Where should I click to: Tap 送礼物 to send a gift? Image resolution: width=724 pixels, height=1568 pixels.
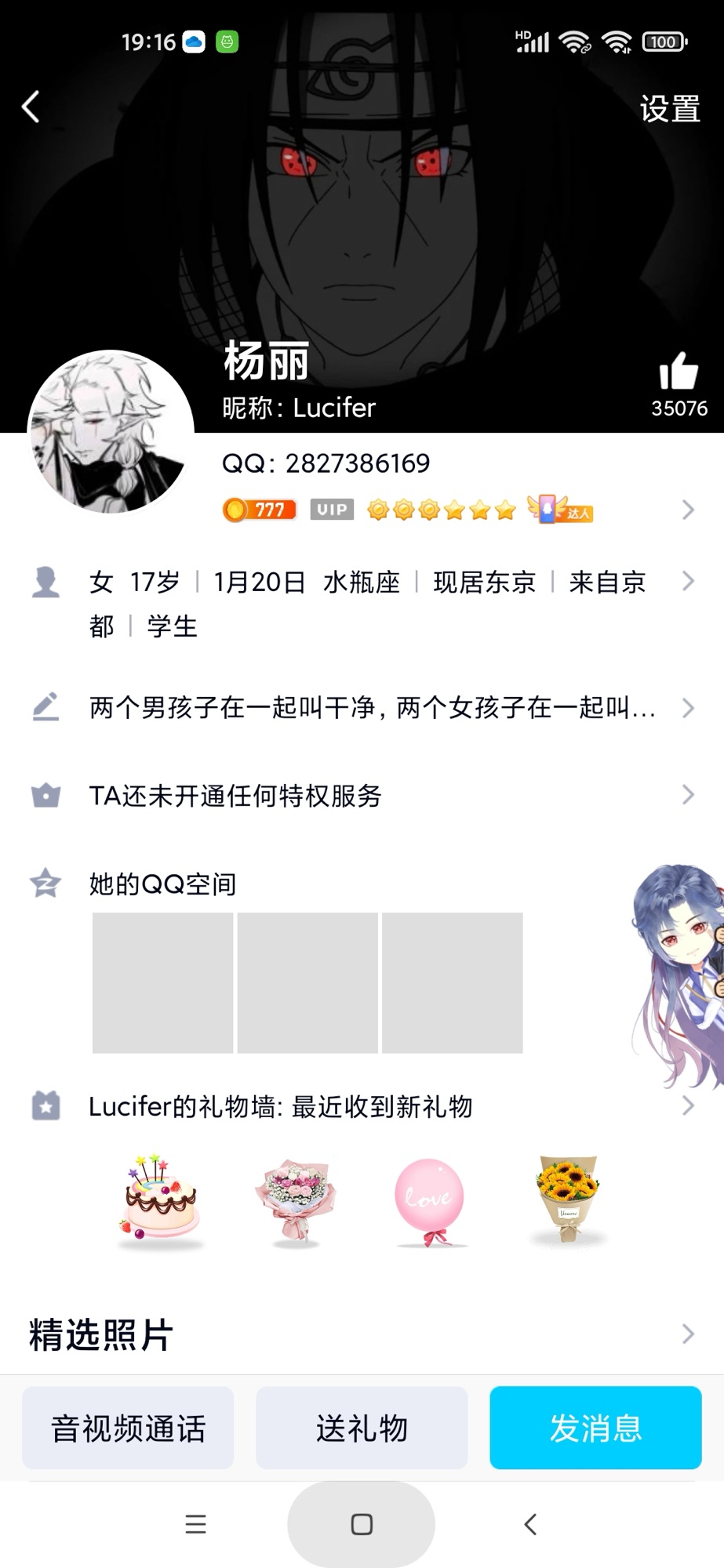pos(362,1428)
